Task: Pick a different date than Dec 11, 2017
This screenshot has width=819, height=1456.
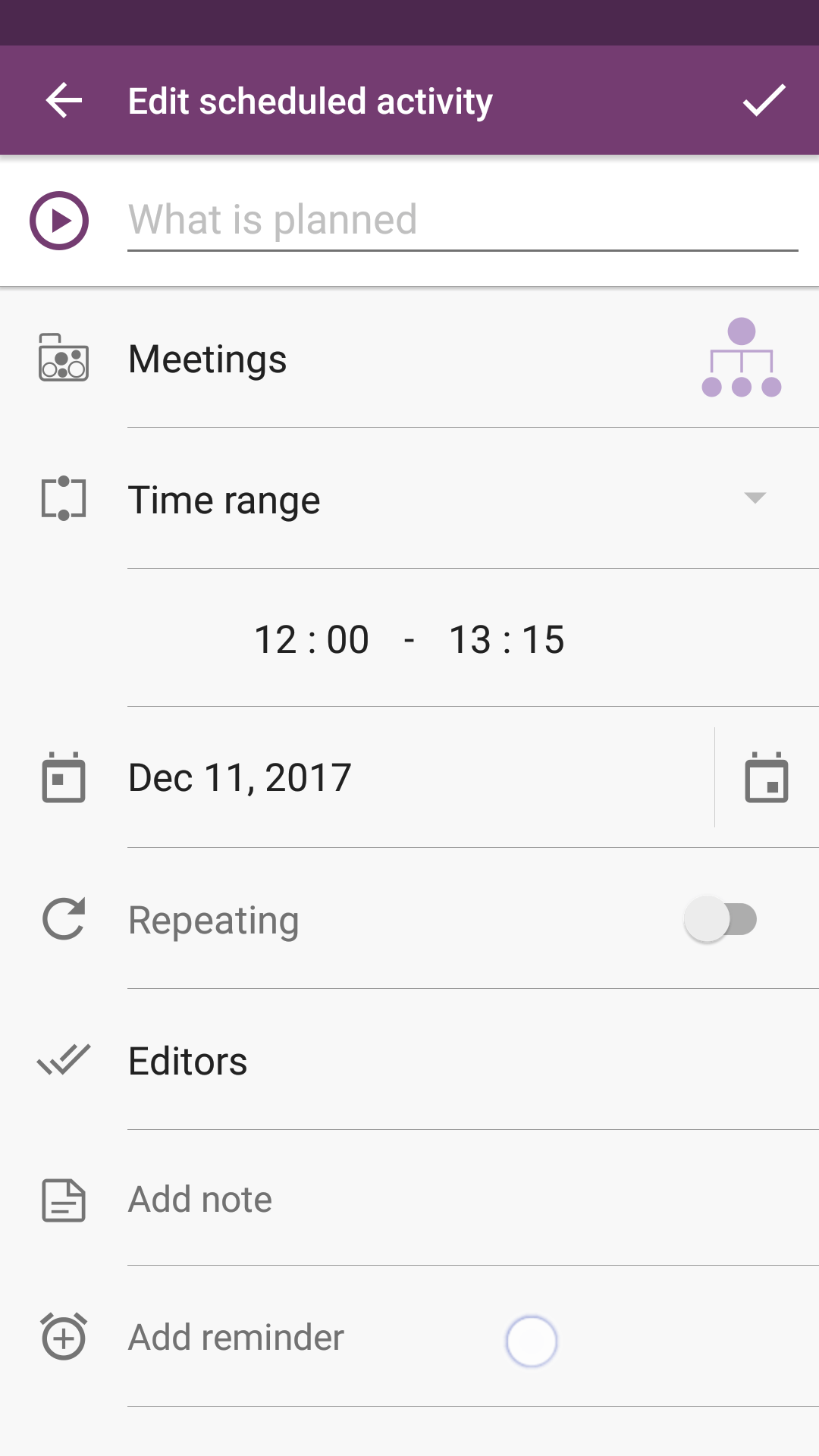Action: click(240, 778)
